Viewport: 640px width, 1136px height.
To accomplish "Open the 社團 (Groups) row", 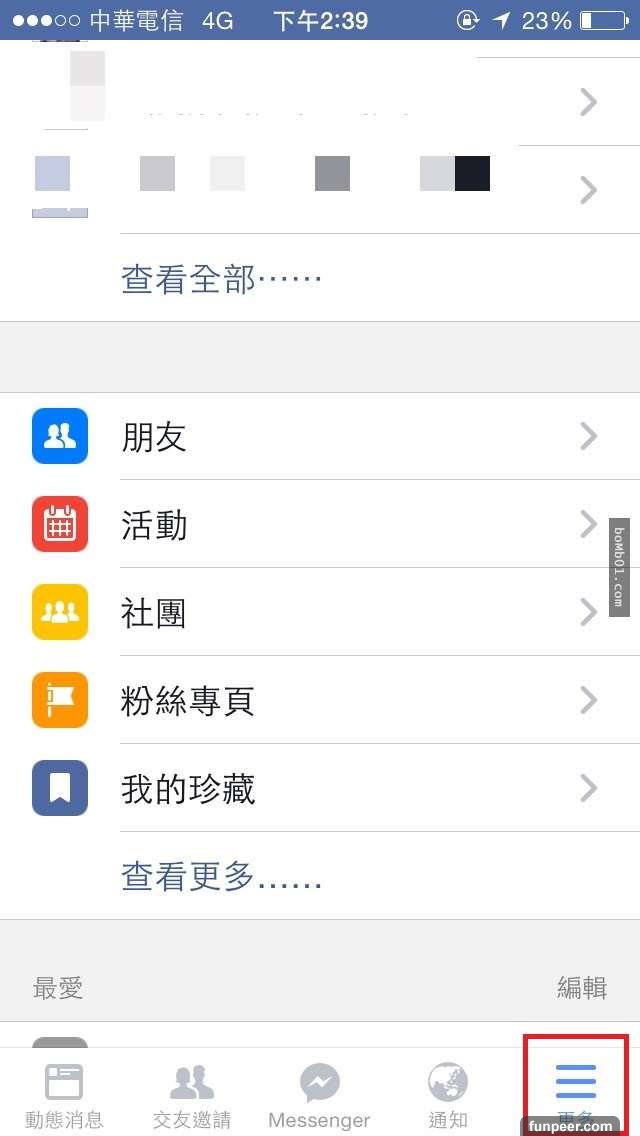I will tap(320, 613).
